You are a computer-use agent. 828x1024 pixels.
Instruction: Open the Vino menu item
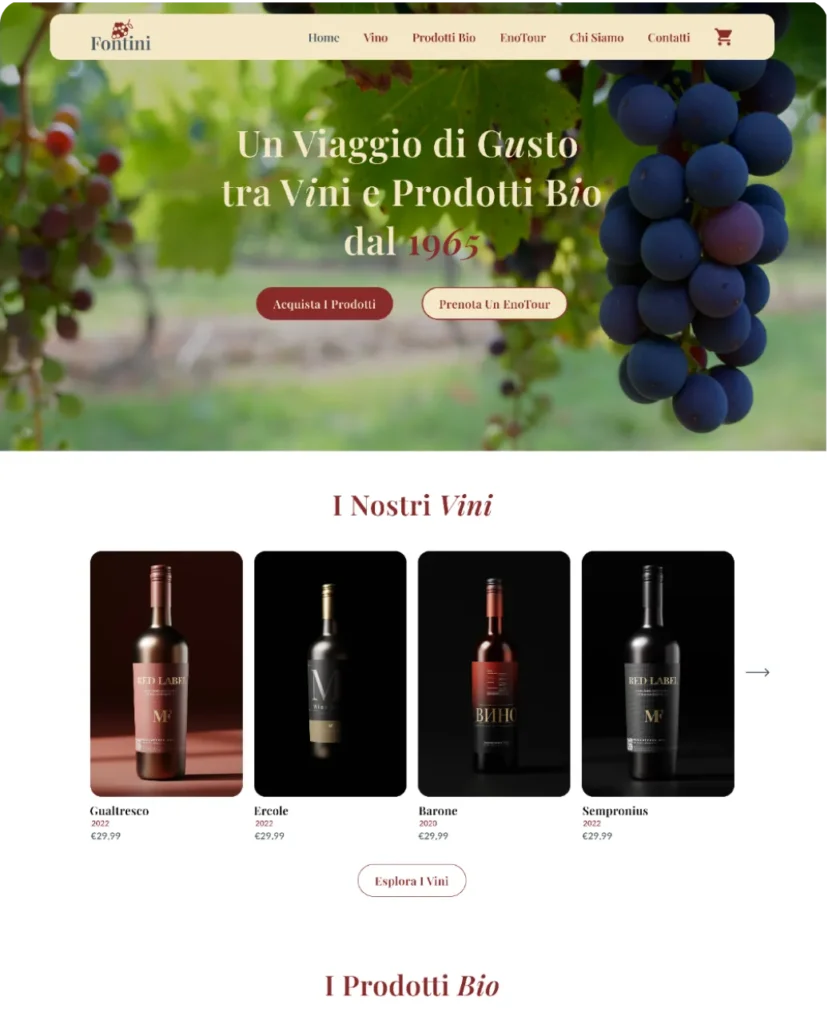point(376,38)
